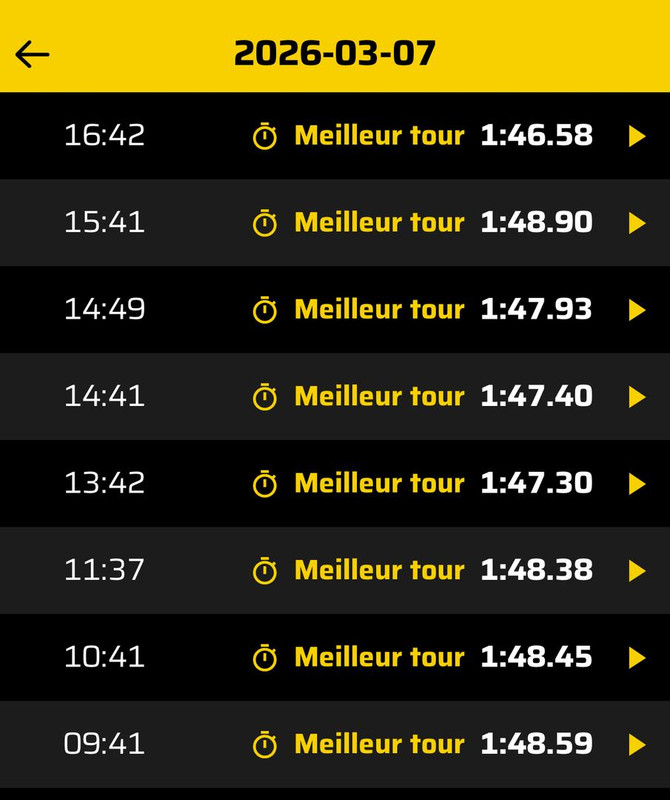View the 11:37 session with 1:48.38 lap
The image size is (670, 800).
click(x=335, y=571)
